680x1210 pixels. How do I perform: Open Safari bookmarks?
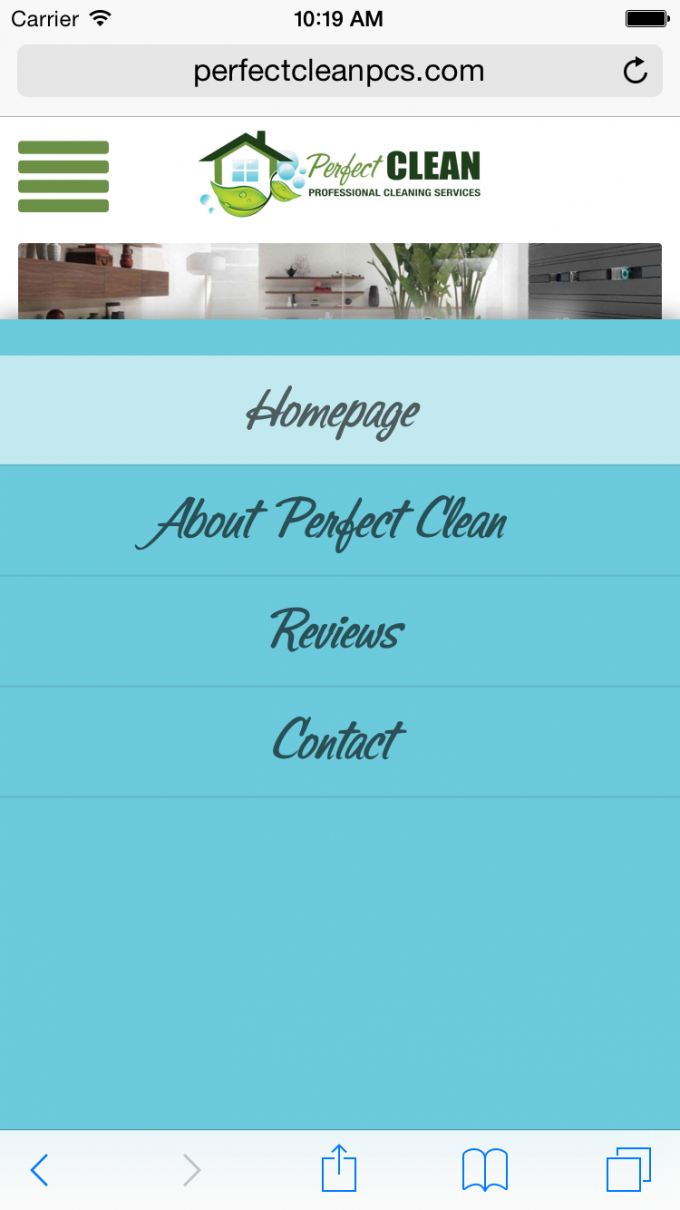tap(485, 1169)
